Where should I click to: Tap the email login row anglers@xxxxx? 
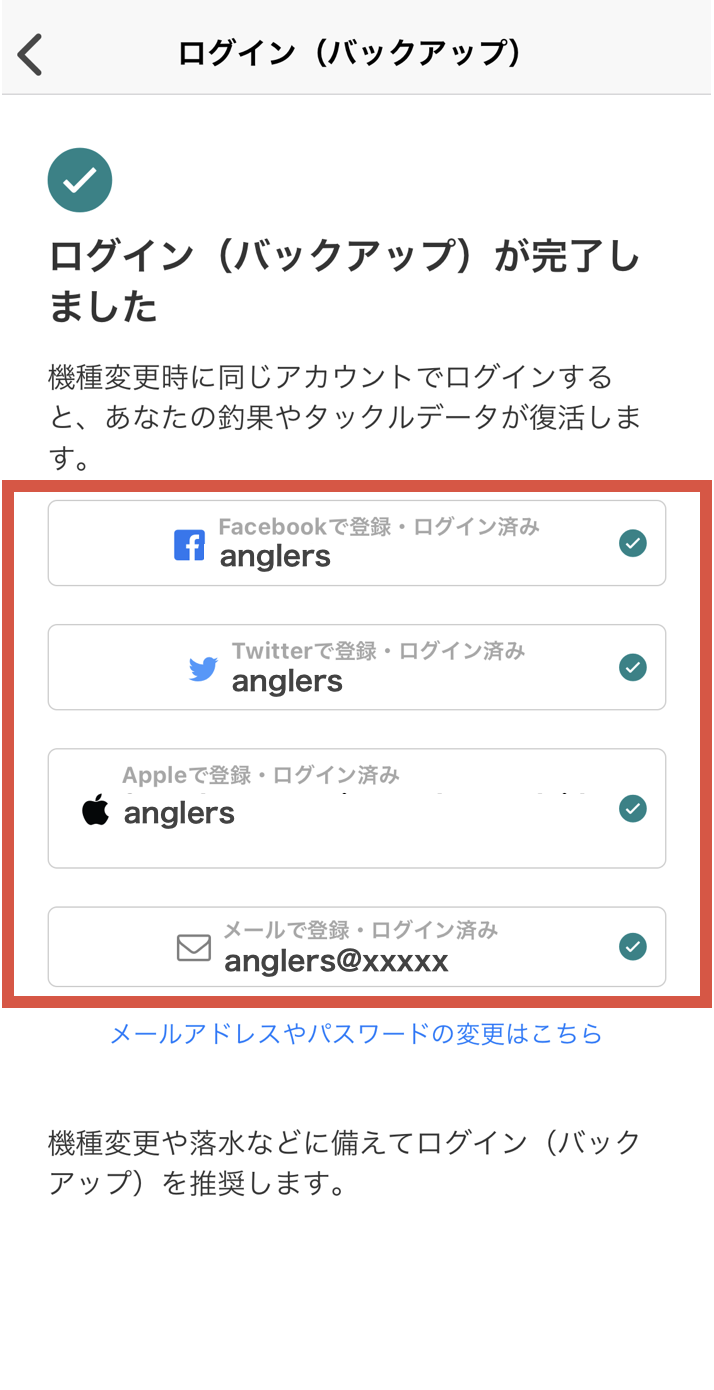(357, 947)
